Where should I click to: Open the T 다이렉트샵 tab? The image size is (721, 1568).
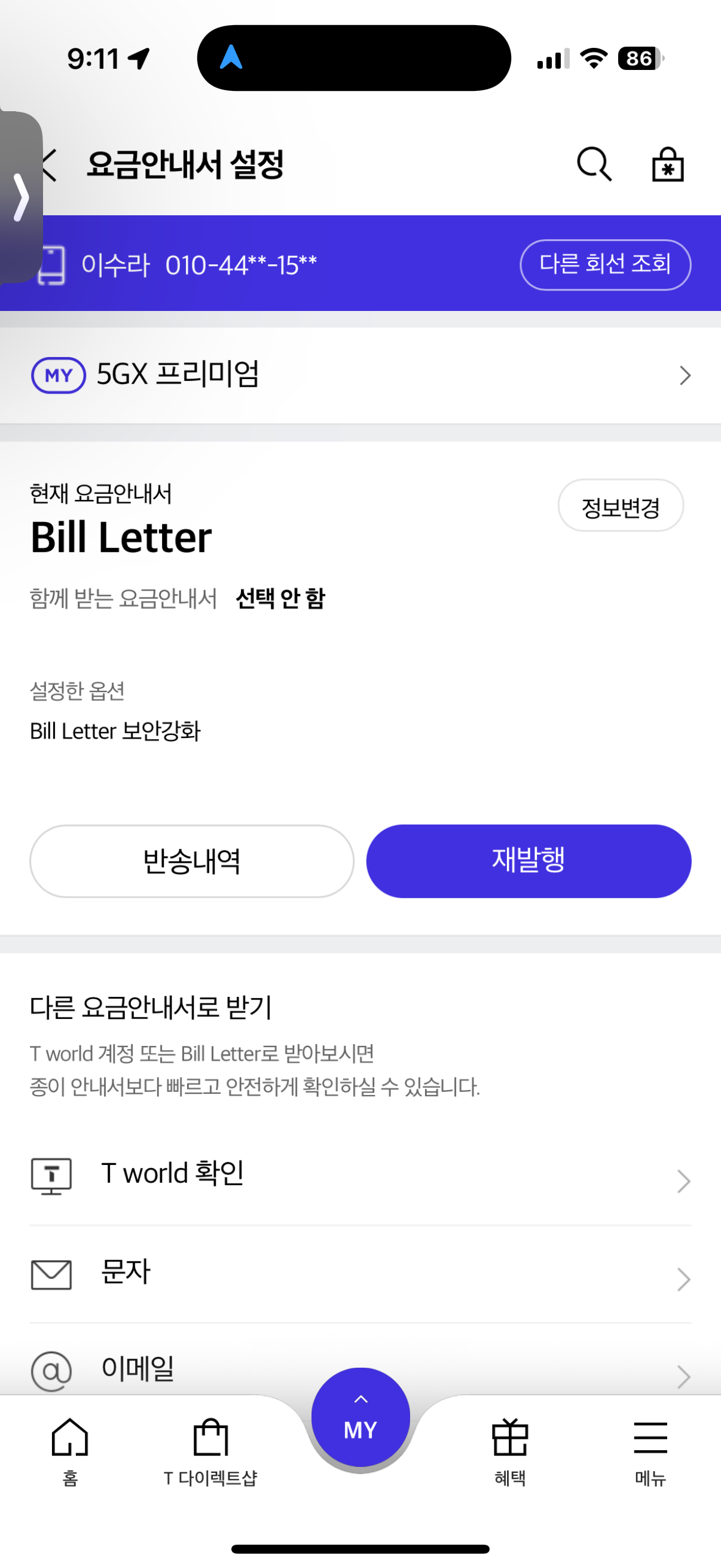click(210, 1450)
